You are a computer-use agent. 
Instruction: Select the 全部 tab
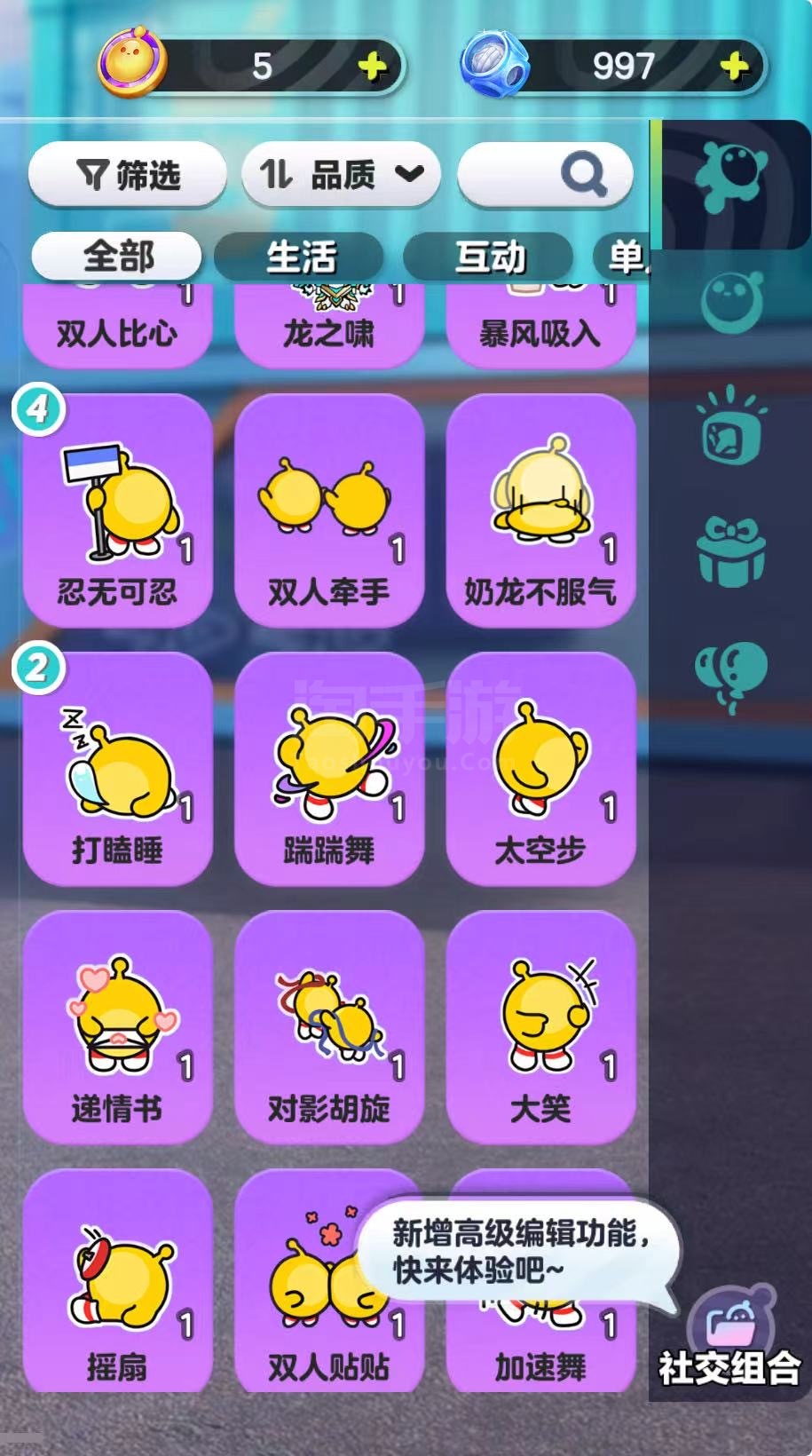(x=117, y=257)
